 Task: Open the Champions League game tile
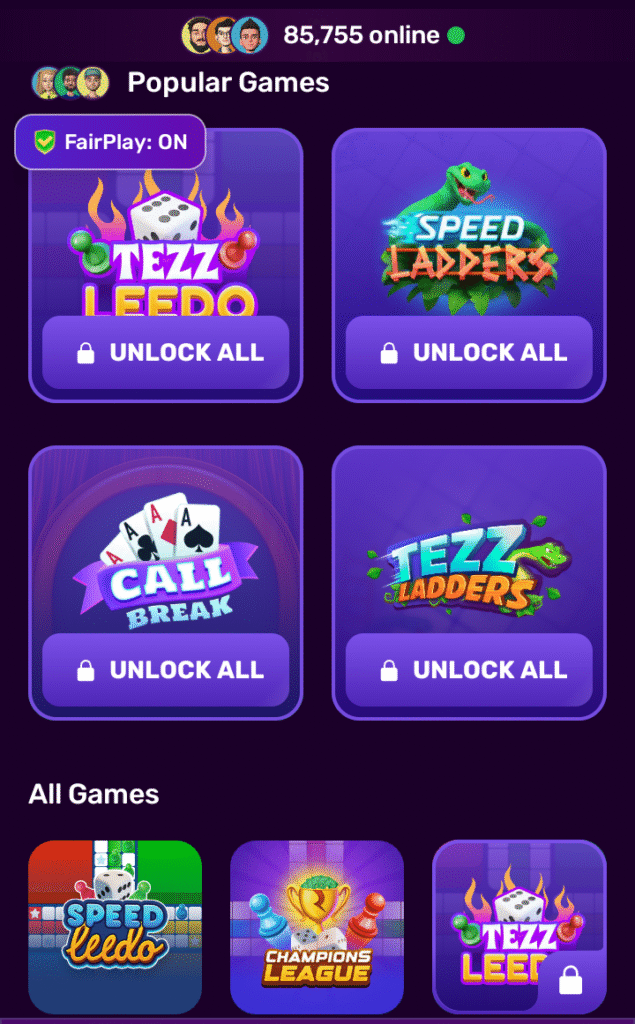coord(317,927)
